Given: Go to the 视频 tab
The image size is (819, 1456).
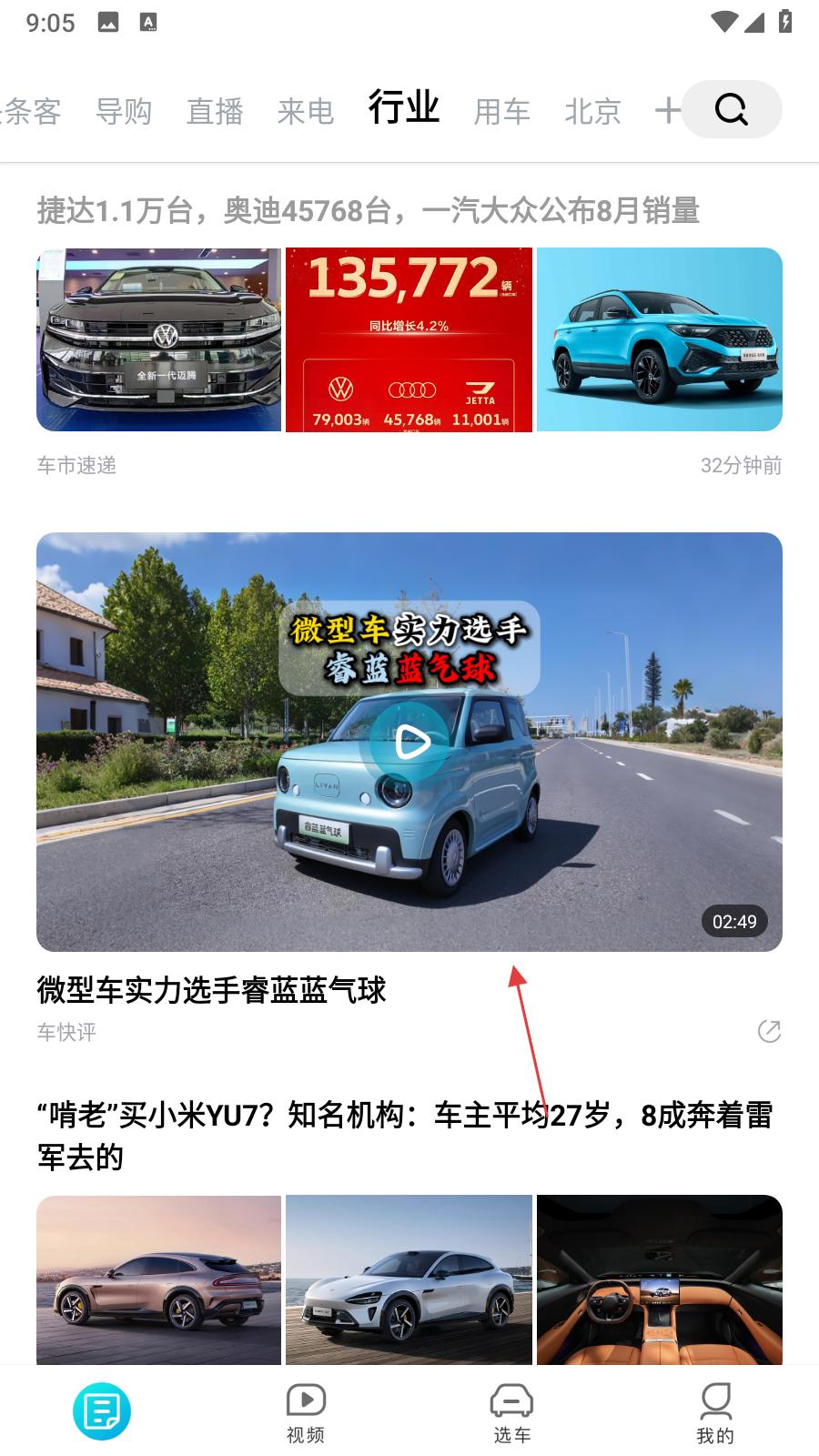Looking at the screenshot, I should tap(306, 1412).
